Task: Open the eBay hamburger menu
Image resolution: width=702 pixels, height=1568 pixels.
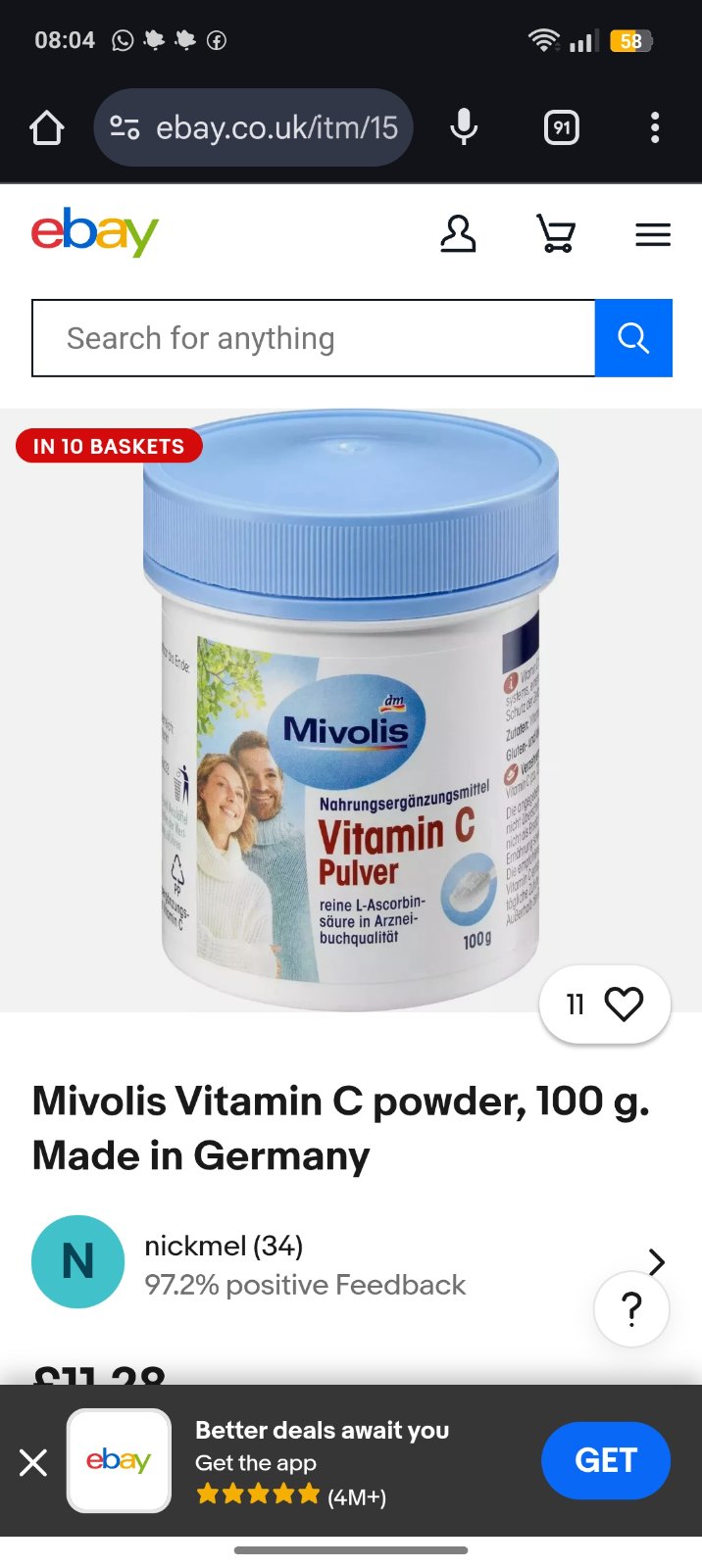Action: point(653,235)
